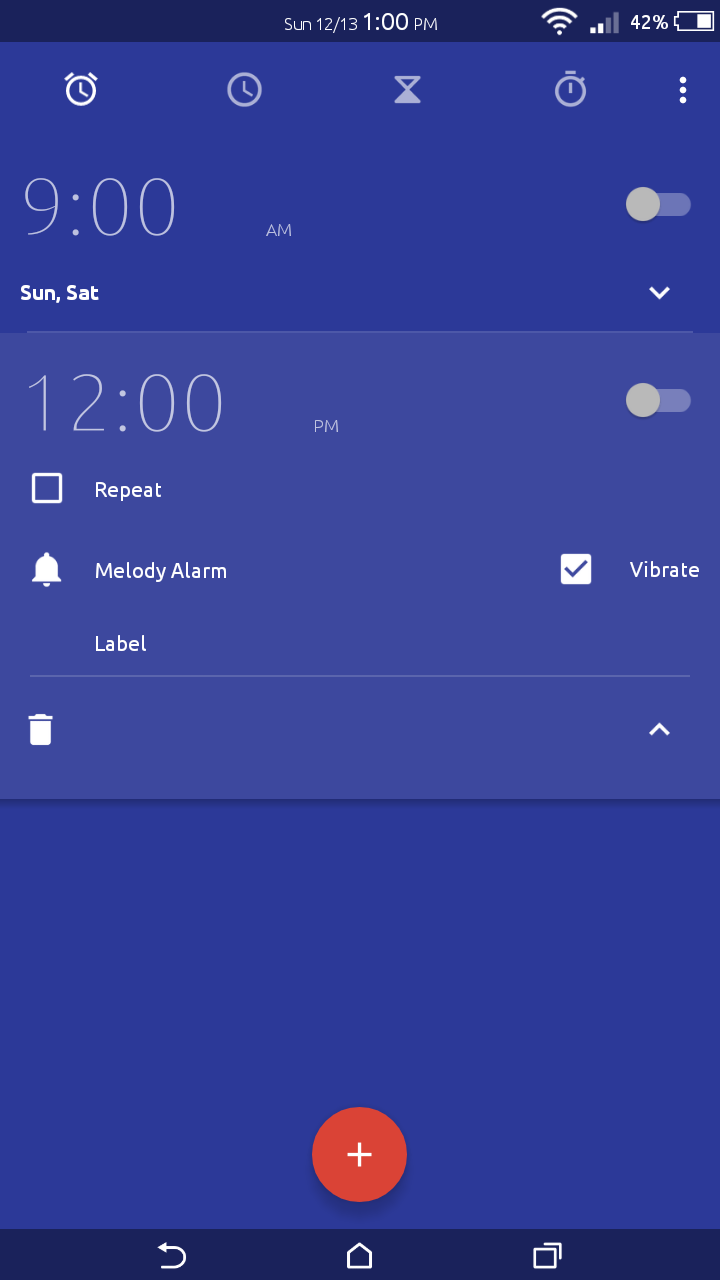This screenshot has height=1280, width=720.
Task: Change the Melody Alarm ringtone
Action: [x=160, y=571]
